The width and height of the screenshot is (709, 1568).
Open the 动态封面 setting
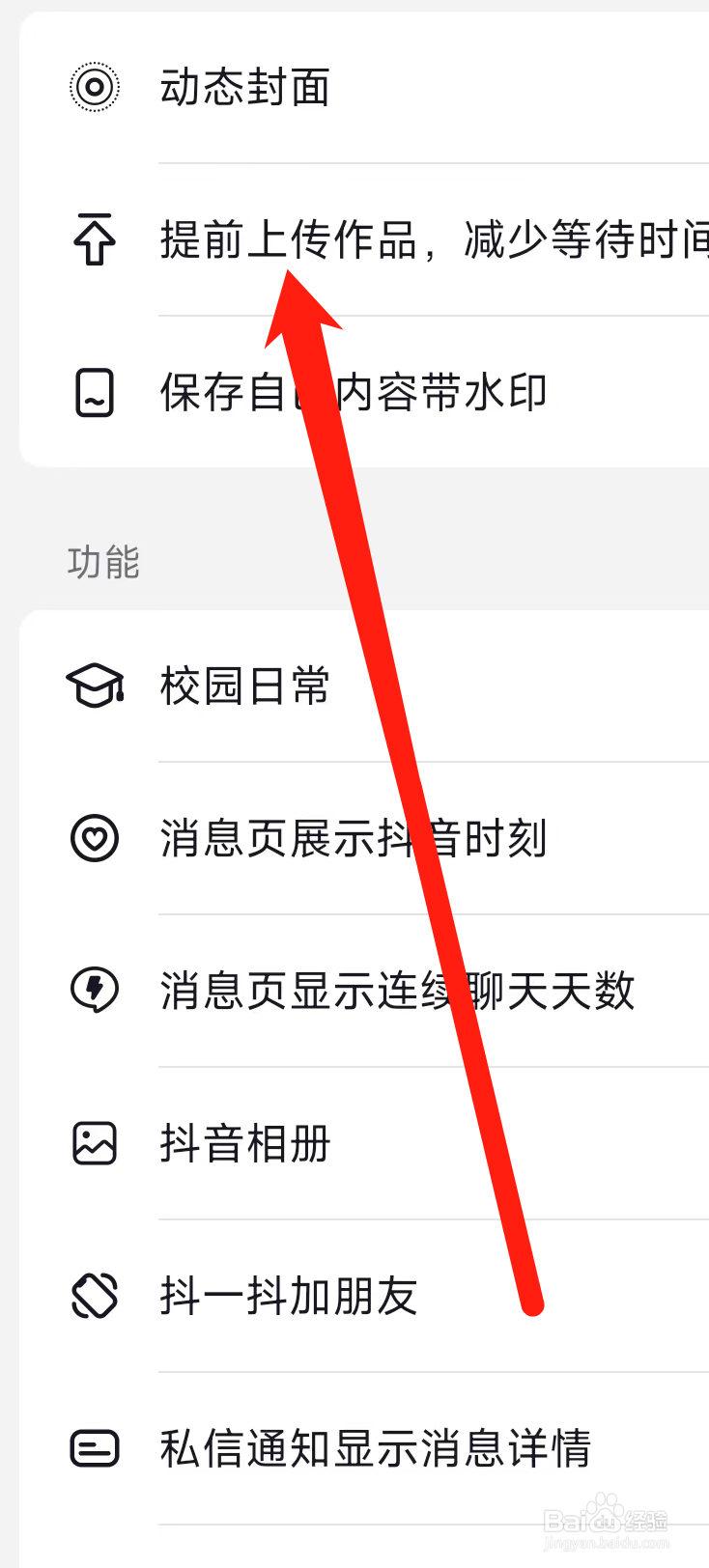pyautogui.click(x=244, y=87)
